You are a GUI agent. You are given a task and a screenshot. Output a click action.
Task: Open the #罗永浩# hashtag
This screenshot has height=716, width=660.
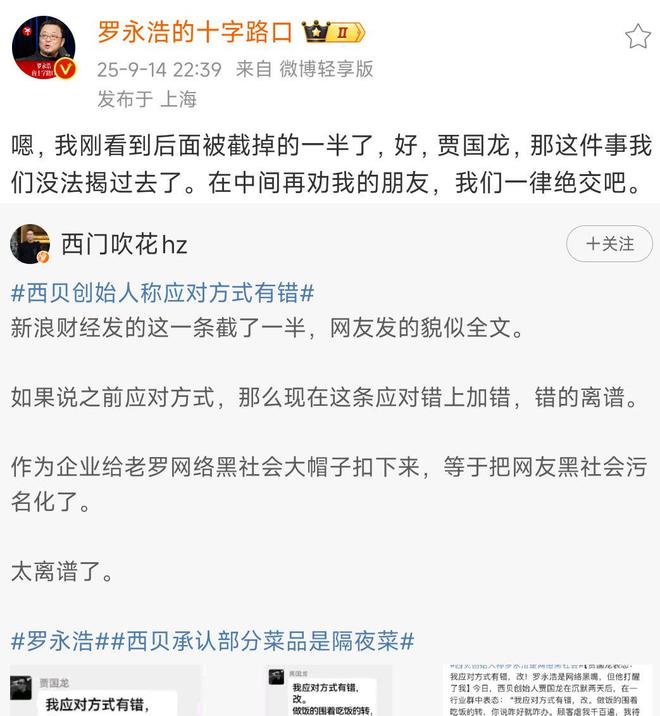pyautogui.click(x=59, y=640)
